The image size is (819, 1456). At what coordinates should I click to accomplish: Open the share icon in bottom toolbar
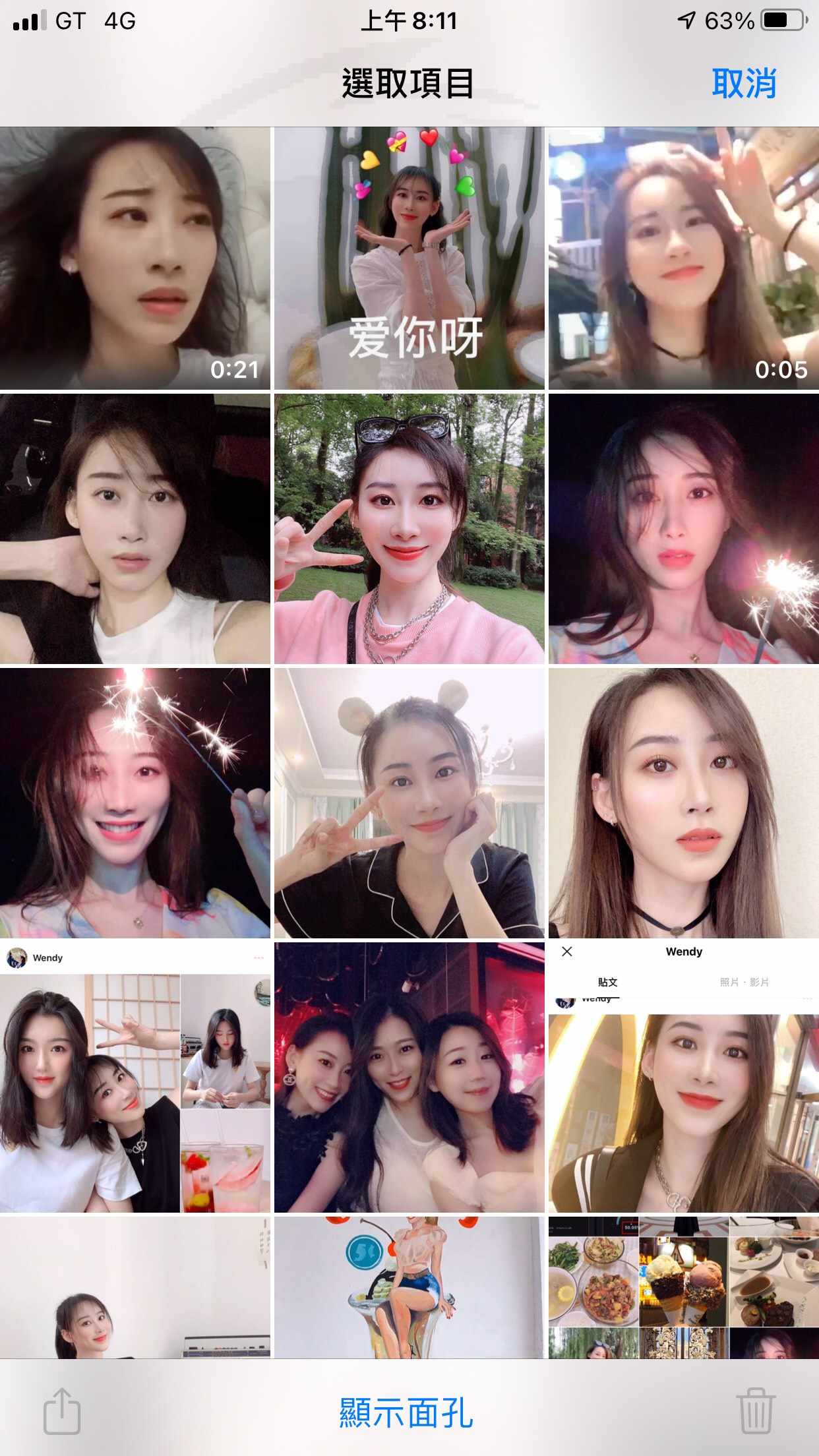[62, 1410]
